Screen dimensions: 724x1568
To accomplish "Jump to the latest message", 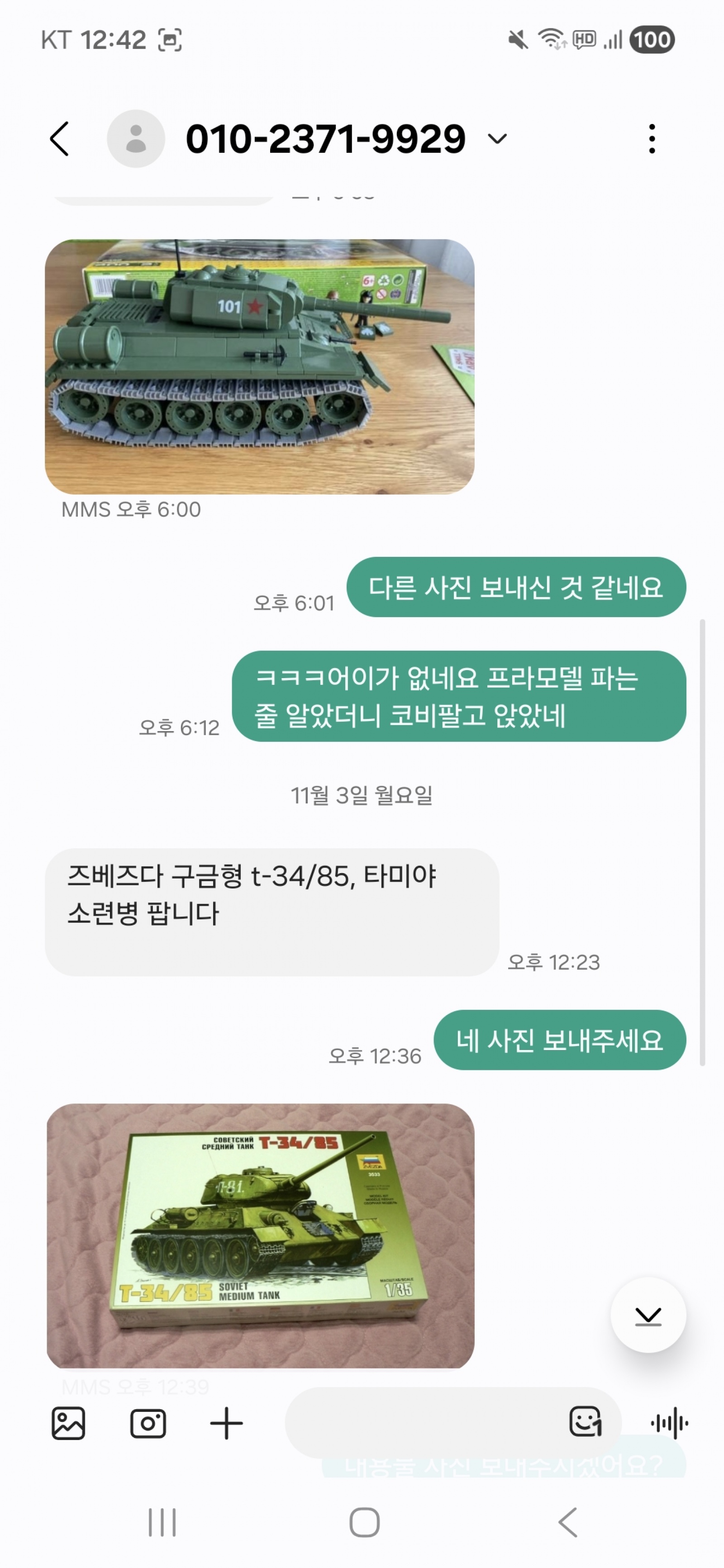I will [648, 1316].
